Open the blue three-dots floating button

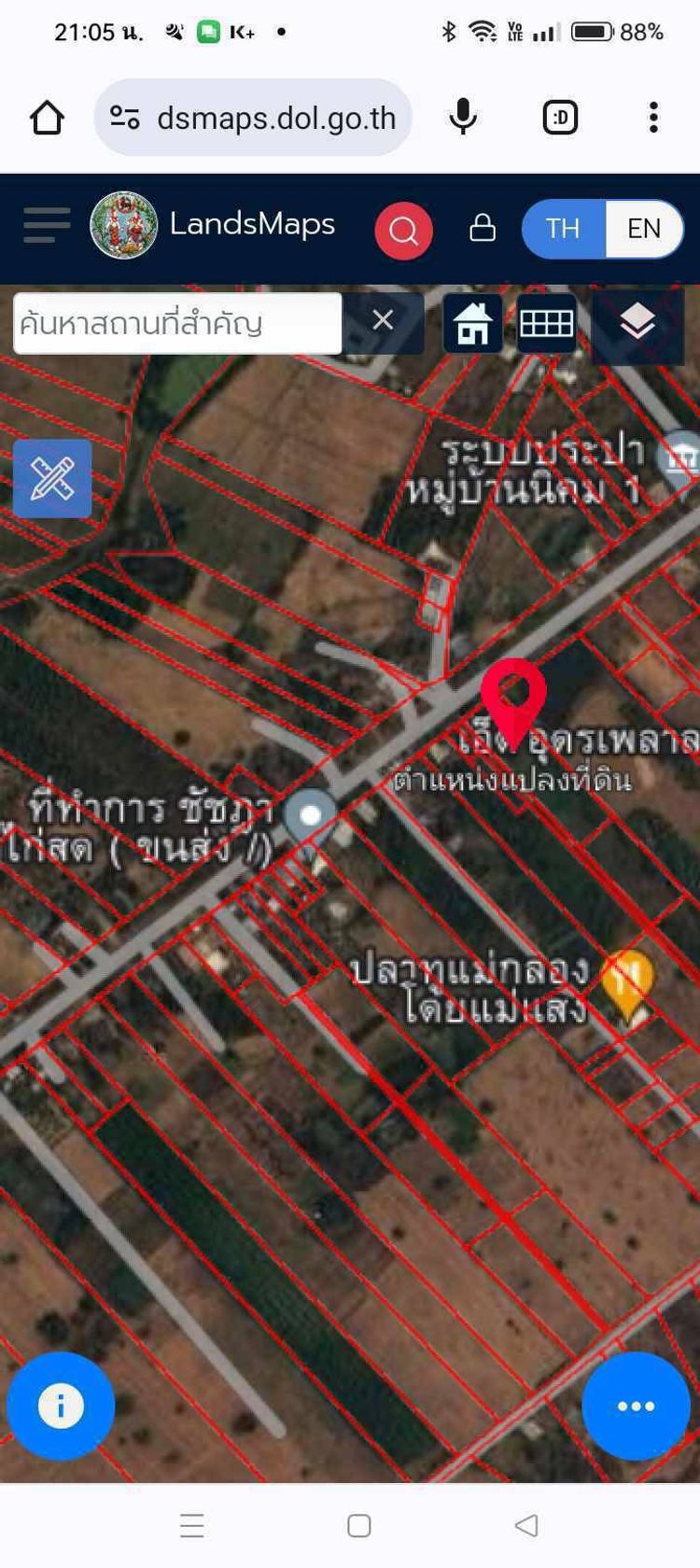pos(636,1406)
